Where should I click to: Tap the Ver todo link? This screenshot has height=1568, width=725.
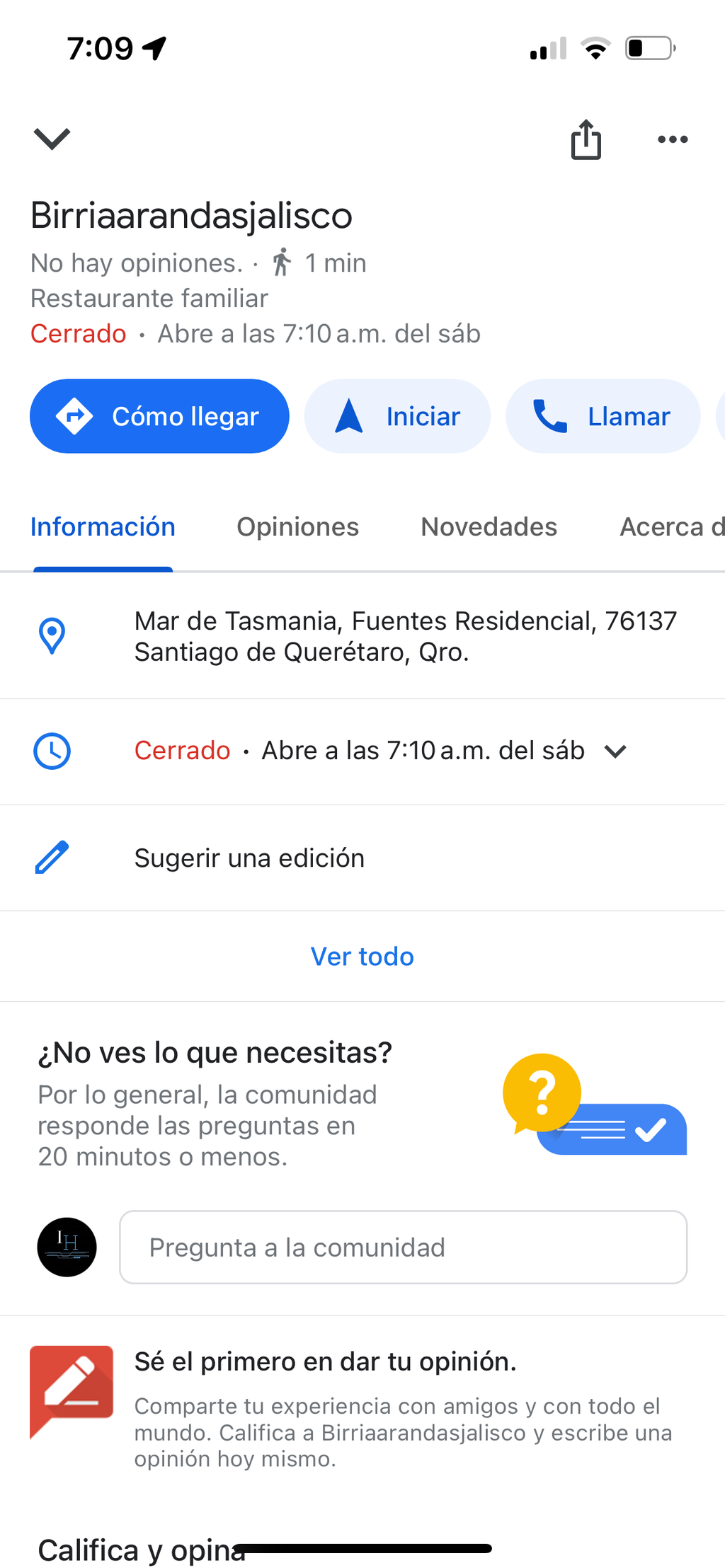362,957
